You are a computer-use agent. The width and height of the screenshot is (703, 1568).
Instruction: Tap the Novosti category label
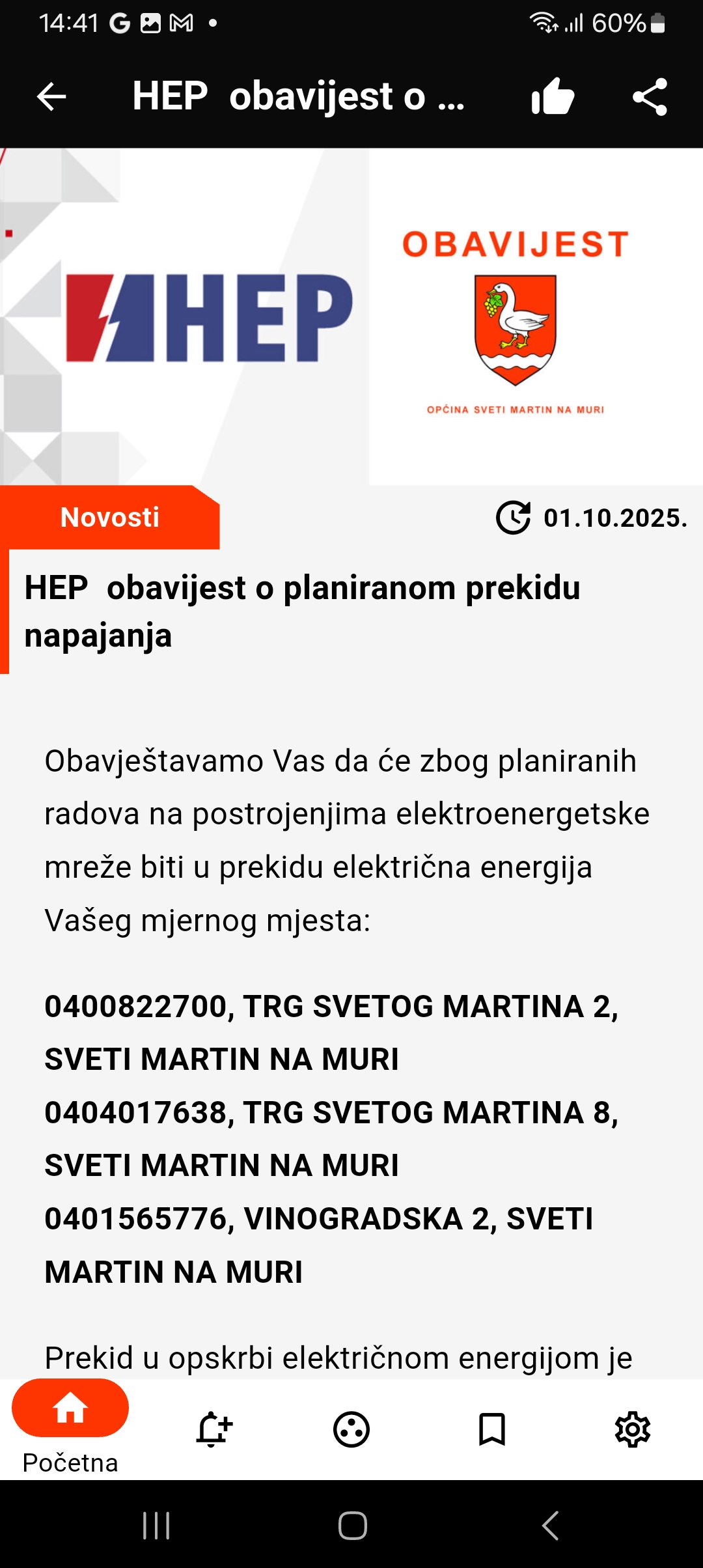109,518
